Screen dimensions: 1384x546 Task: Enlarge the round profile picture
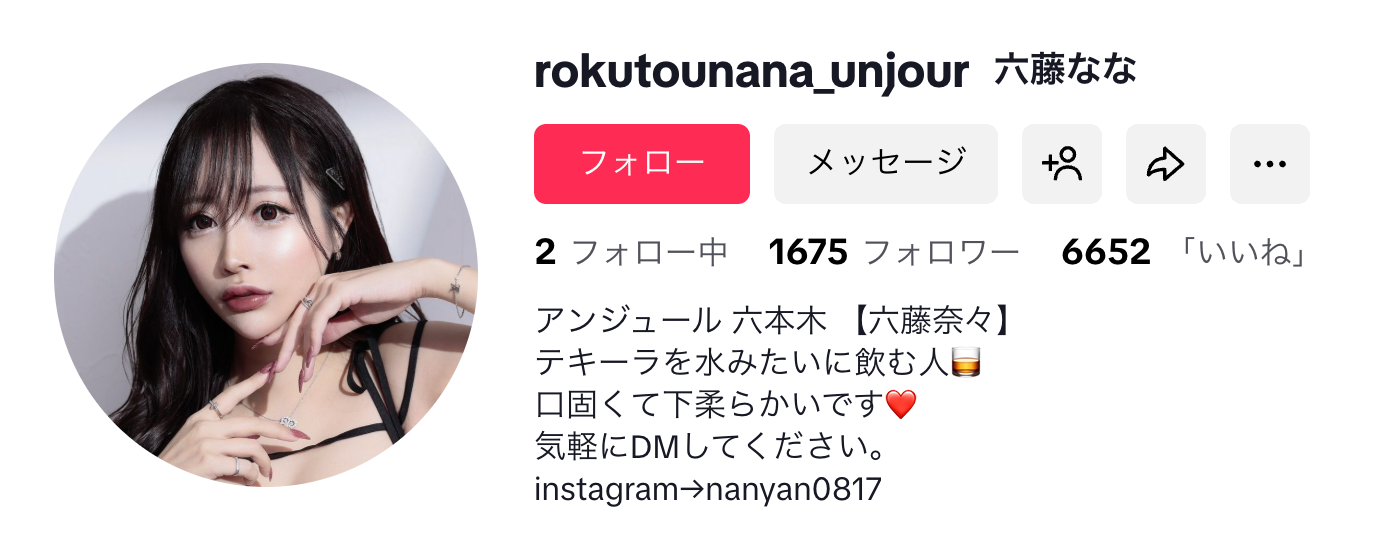click(x=266, y=275)
